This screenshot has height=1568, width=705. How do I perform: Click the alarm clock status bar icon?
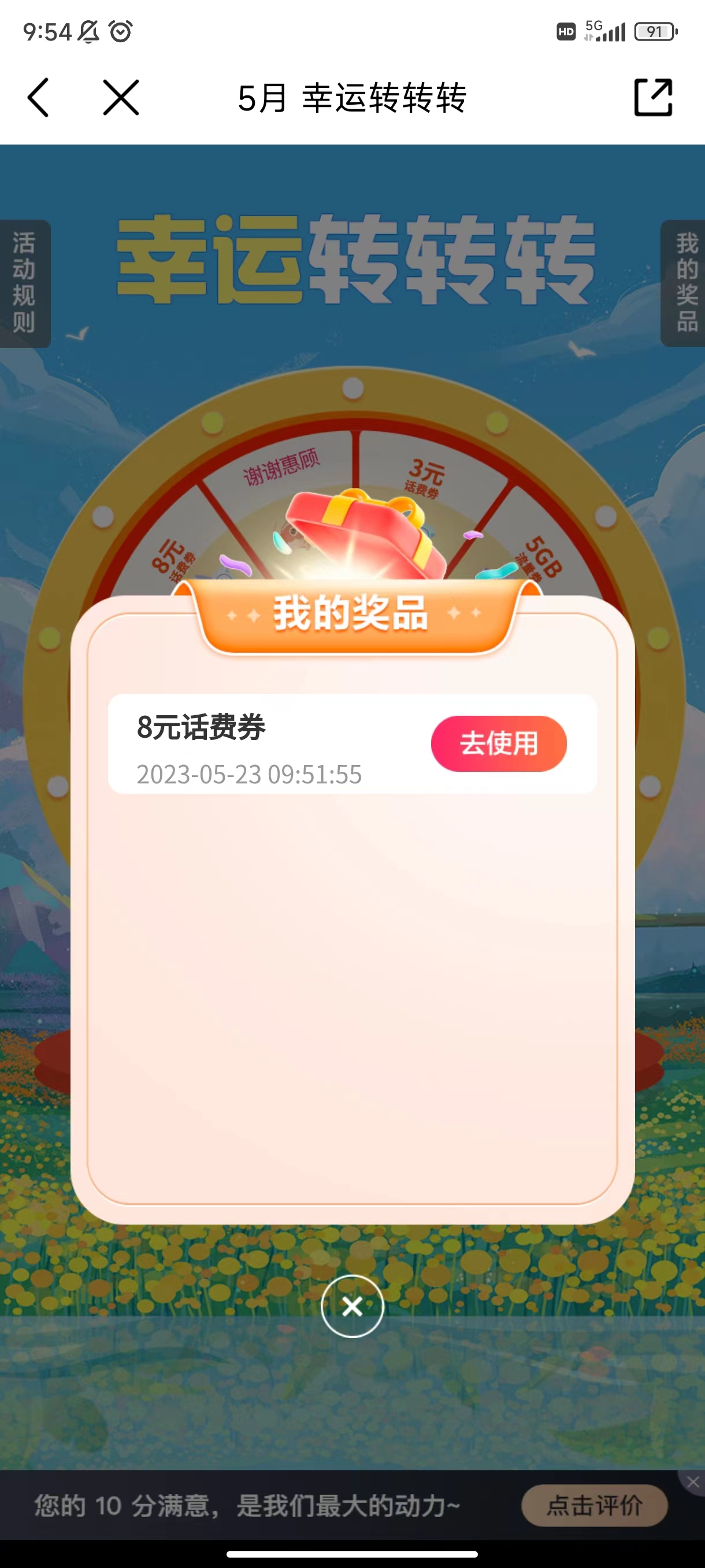(x=121, y=31)
